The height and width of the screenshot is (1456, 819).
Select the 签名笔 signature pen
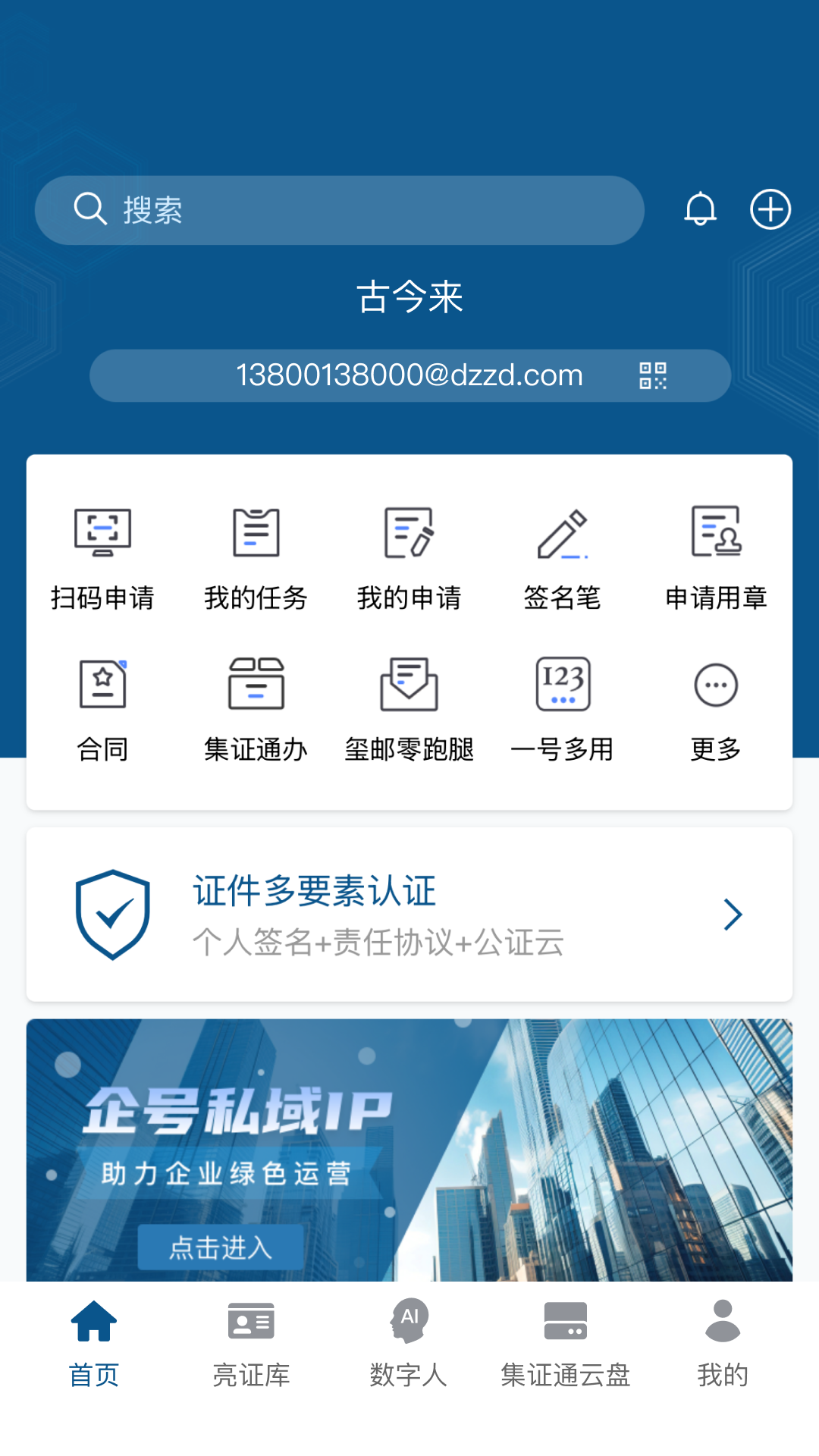click(x=562, y=557)
